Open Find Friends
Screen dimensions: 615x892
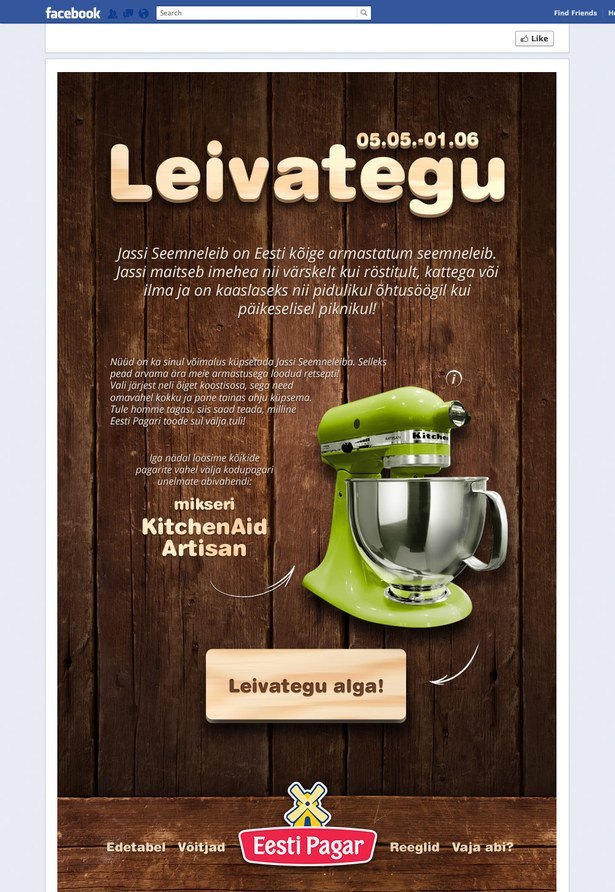(x=575, y=13)
